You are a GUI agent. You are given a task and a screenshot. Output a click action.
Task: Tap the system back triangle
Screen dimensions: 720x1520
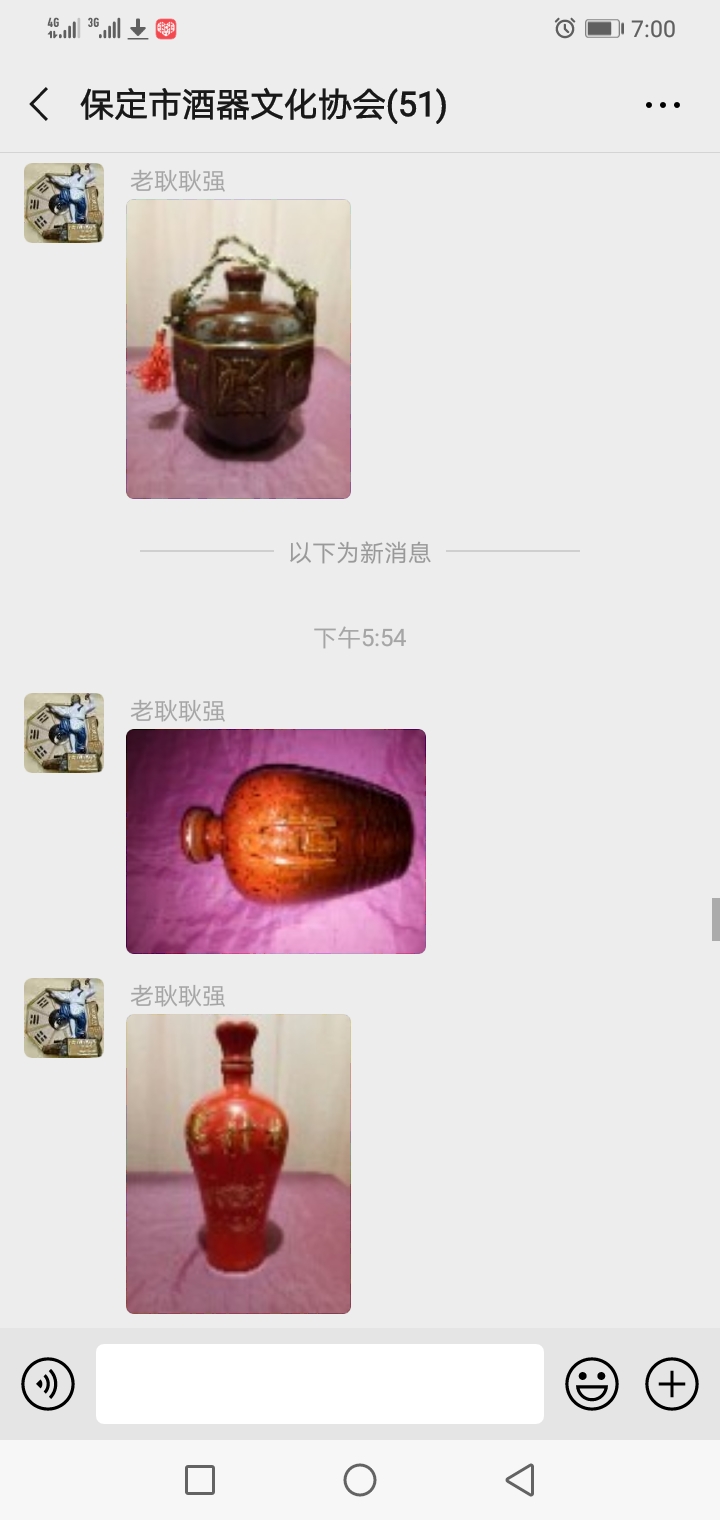tap(520, 1480)
